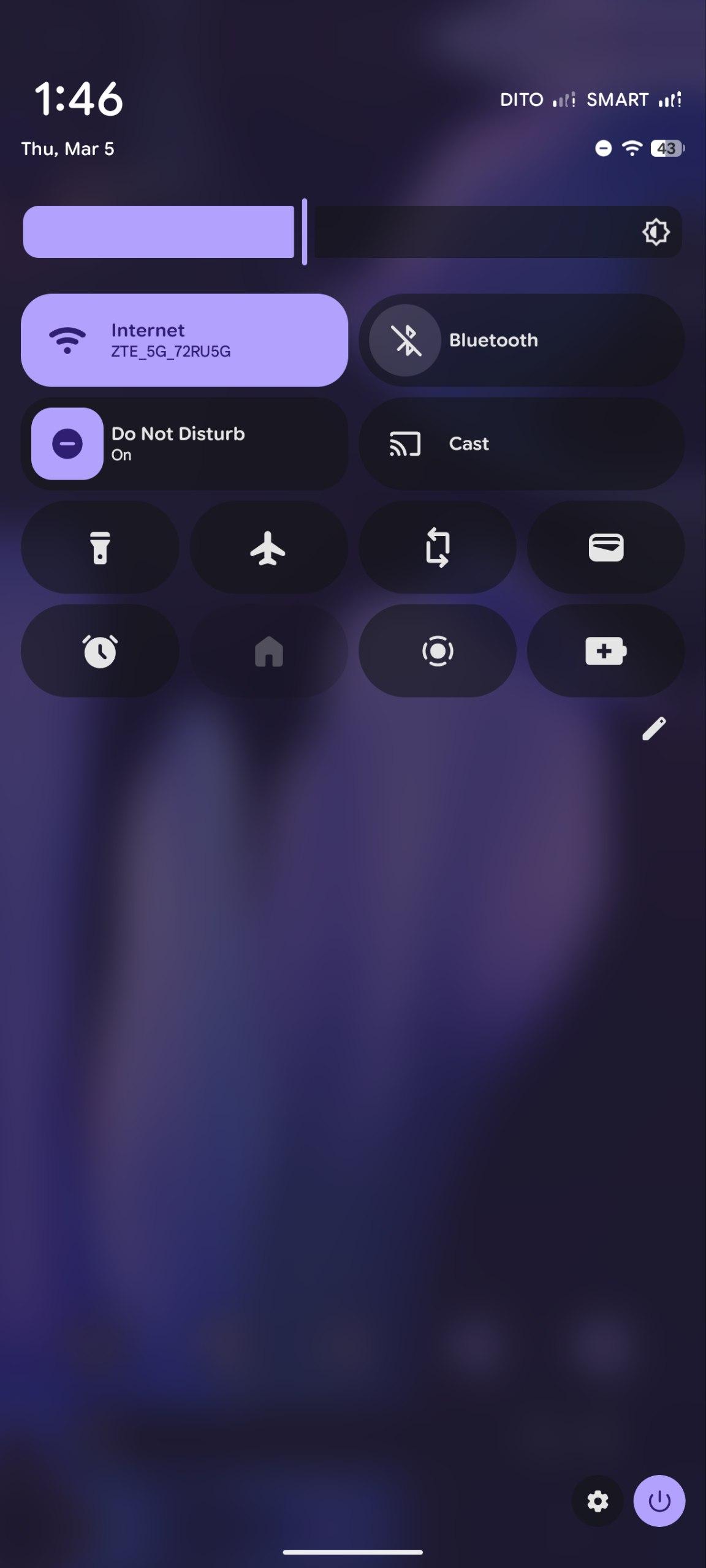Screen dimensions: 706x1568
Task: Enable airplane mode
Action: tap(268, 547)
